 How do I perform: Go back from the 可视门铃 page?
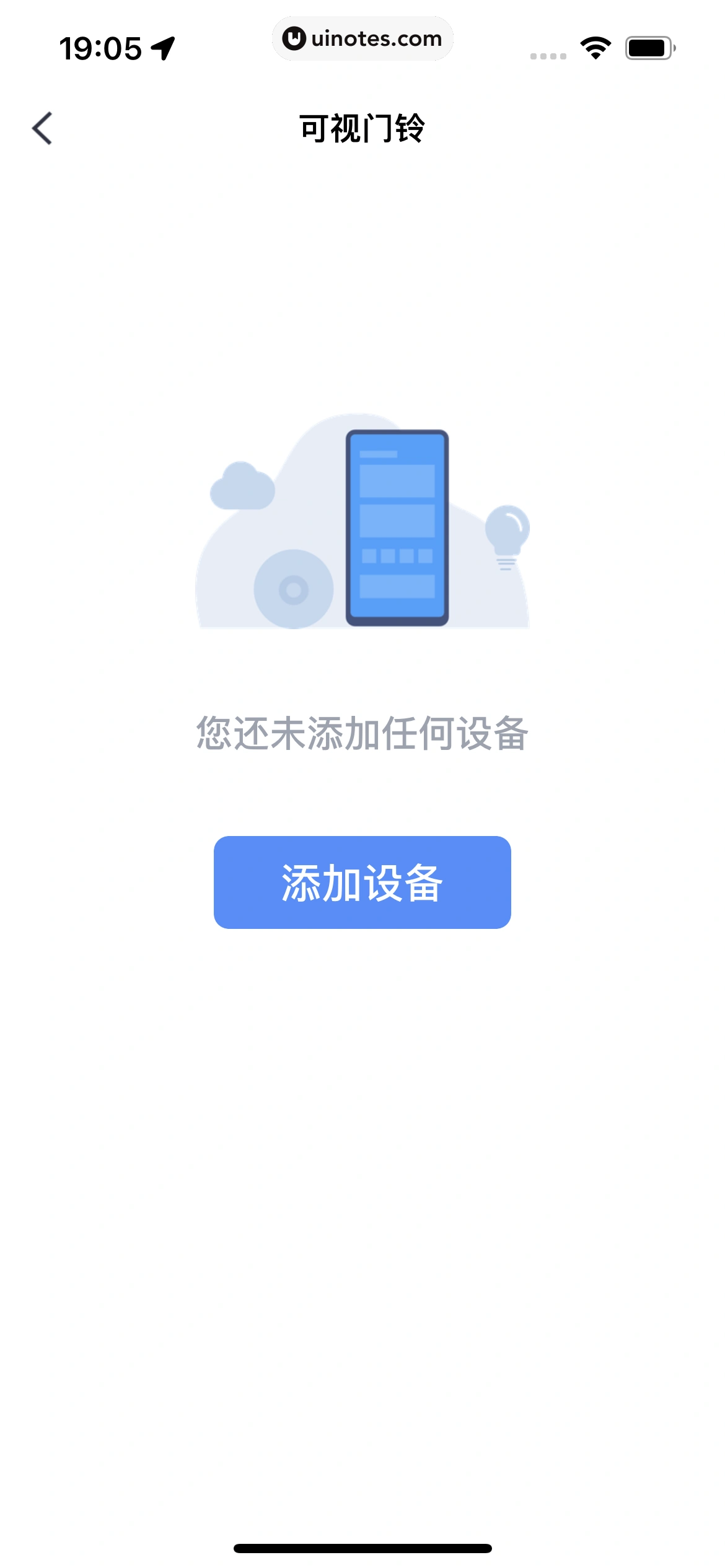pos(42,128)
